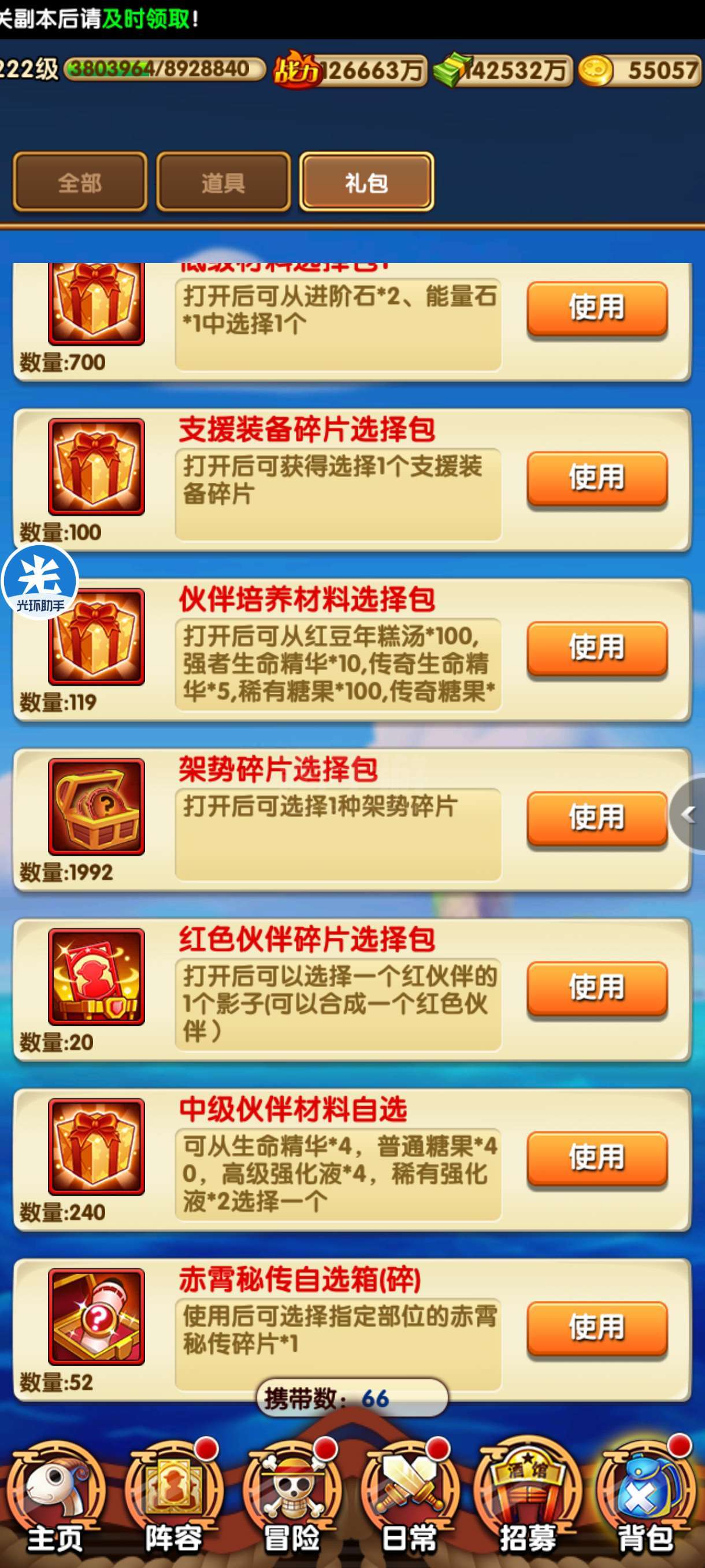This screenshot has width=705, height=1568.
Task: Tap the 红色伙伴碎片选择包 item icon
Action: tap(96, 977)
